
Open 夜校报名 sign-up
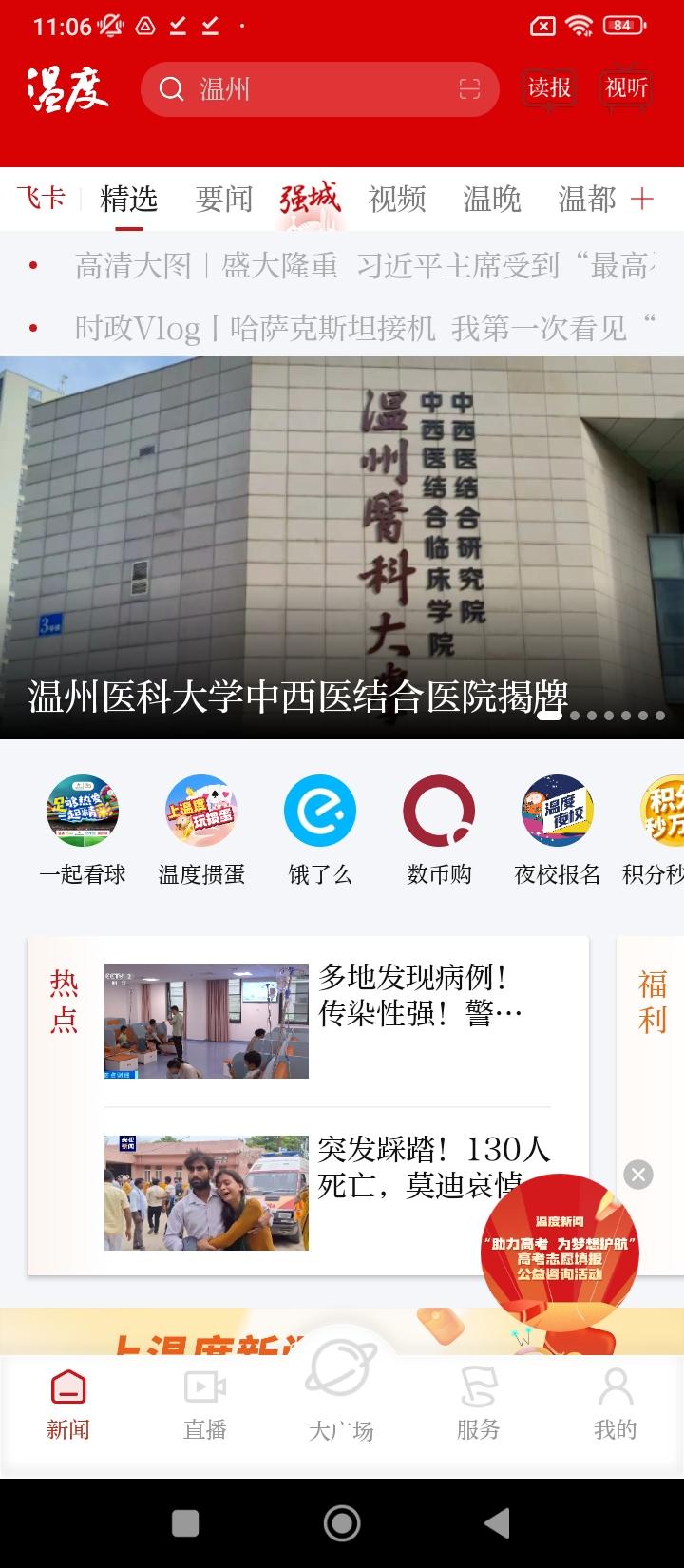coord(558,829)
